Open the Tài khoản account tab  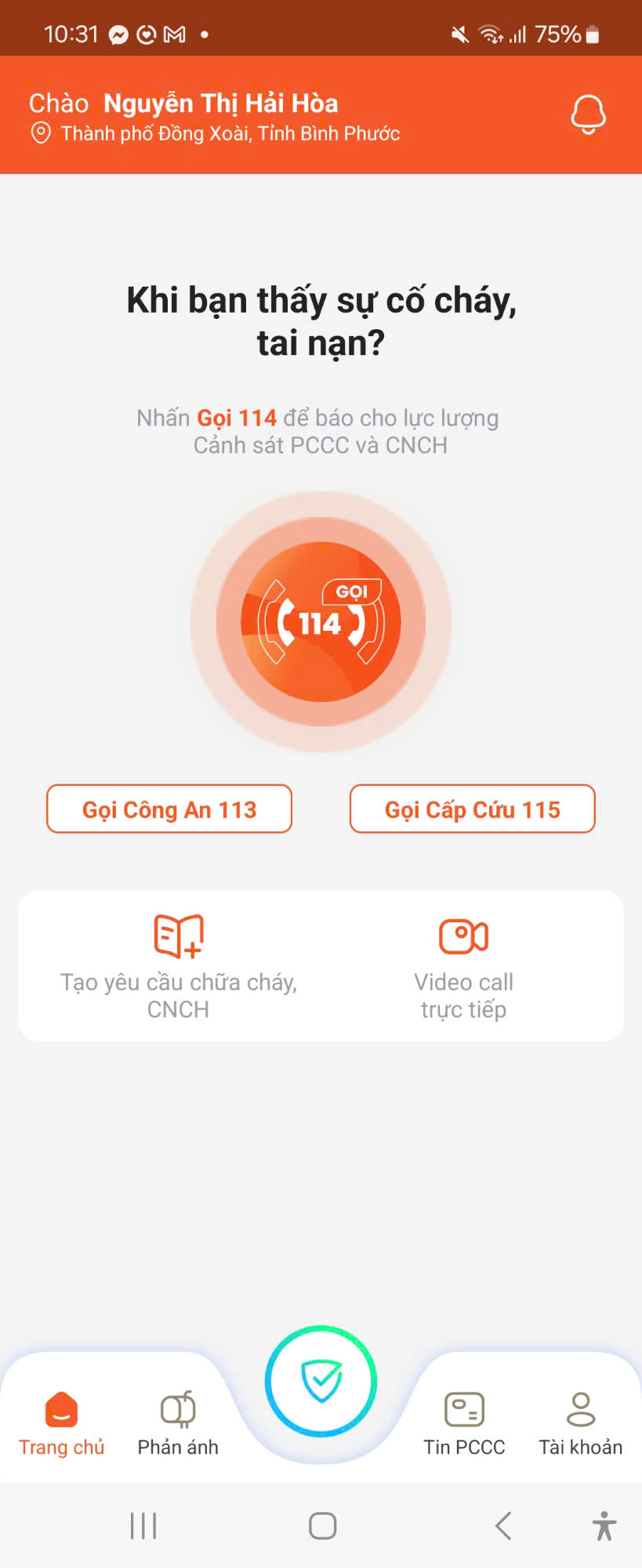tap(580, 1424)
